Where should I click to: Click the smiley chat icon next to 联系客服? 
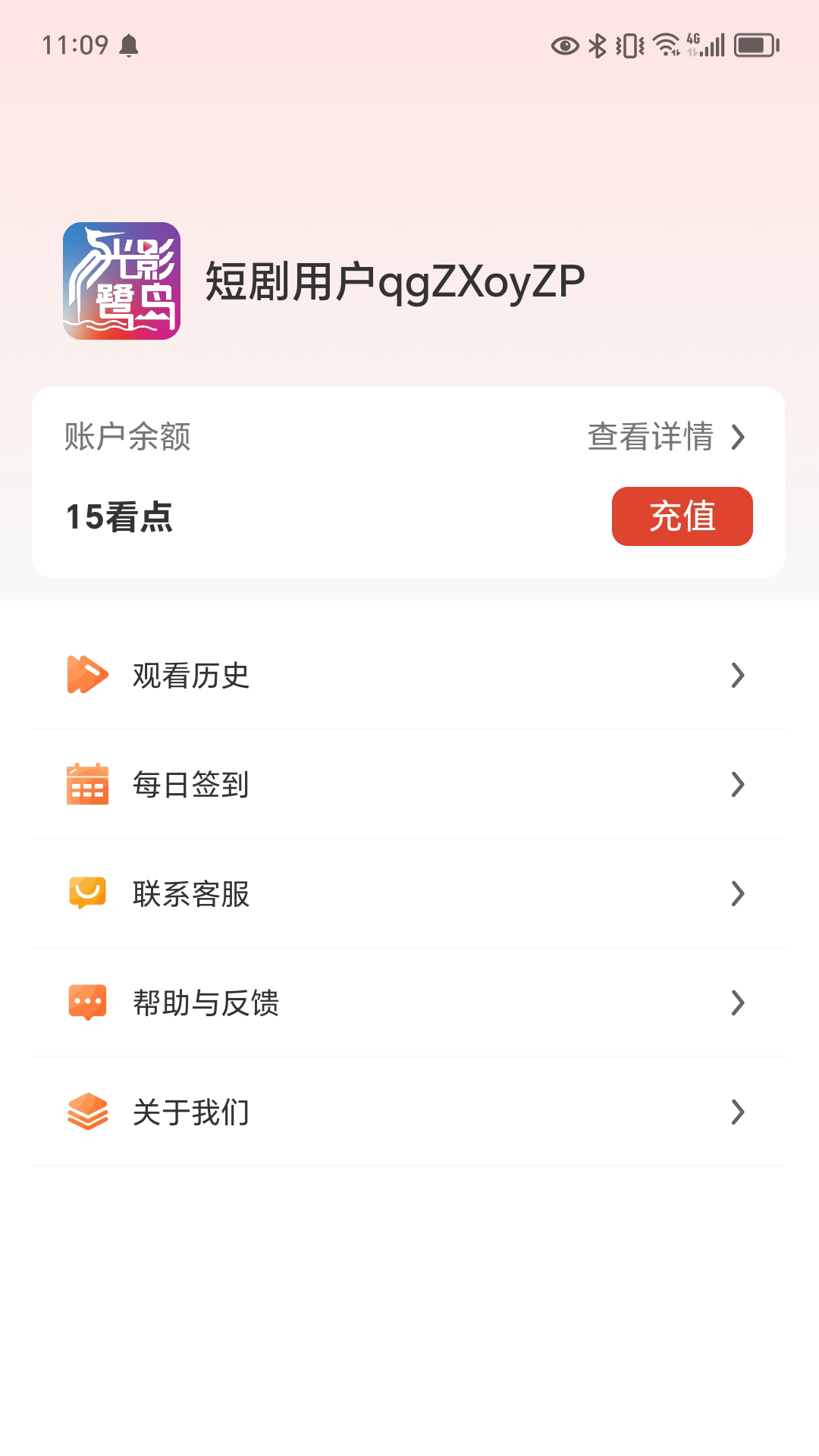87,895
